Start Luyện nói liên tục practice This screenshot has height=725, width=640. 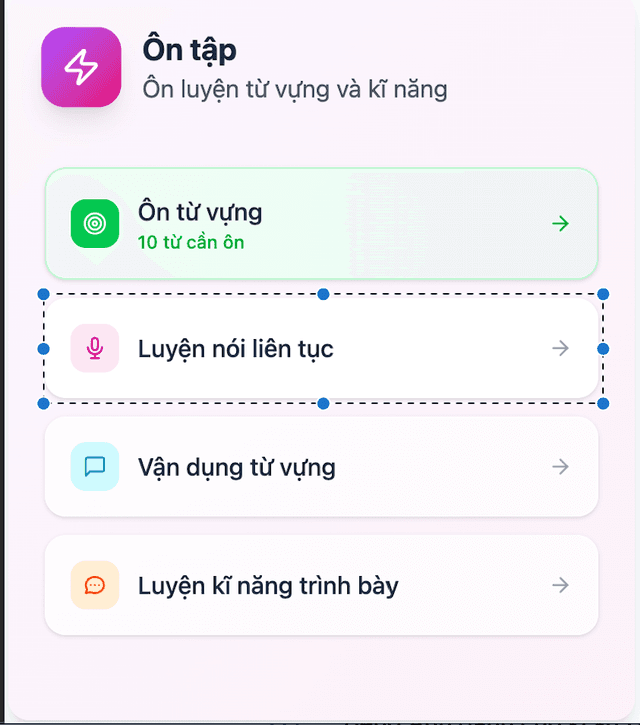coord(320,349)
